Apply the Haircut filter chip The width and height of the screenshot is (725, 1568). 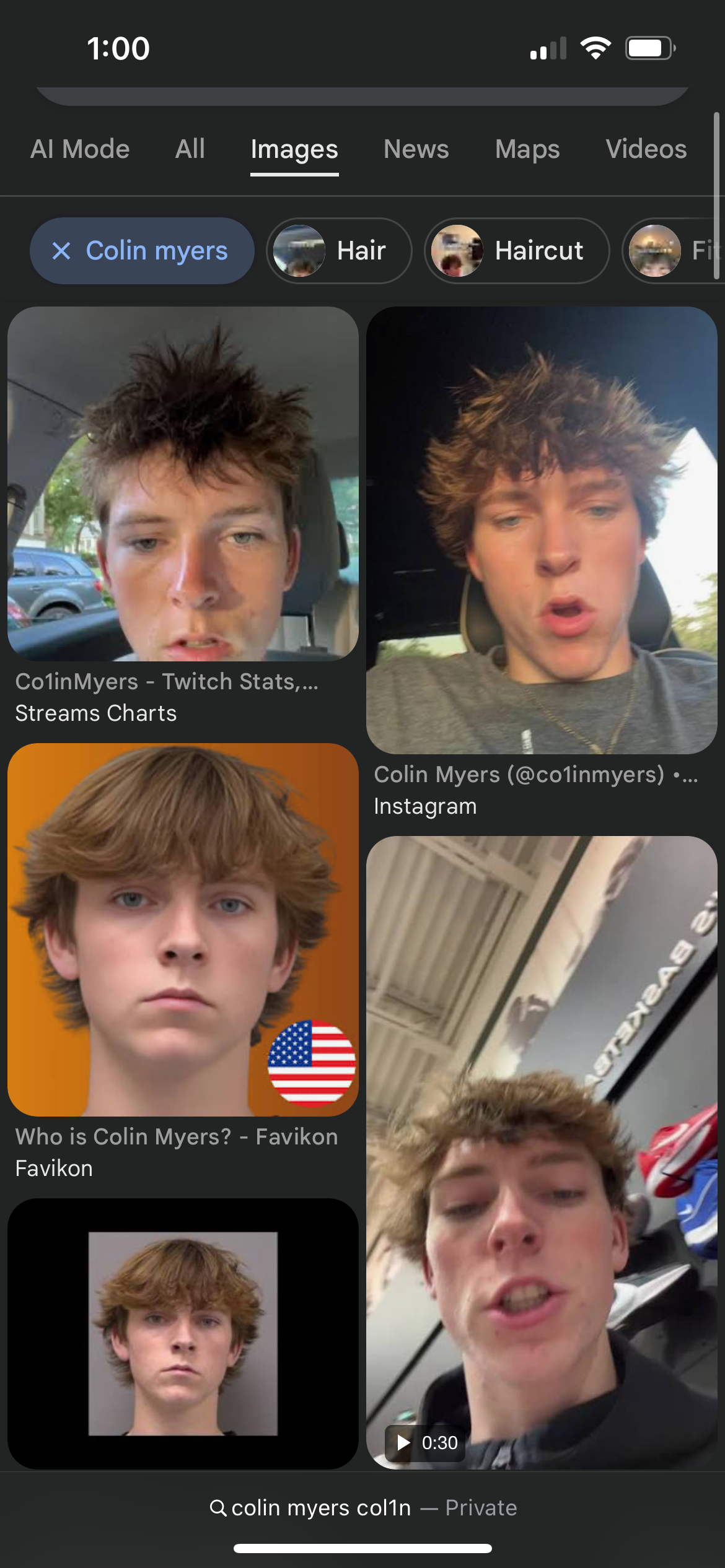[x=517, y=251]
